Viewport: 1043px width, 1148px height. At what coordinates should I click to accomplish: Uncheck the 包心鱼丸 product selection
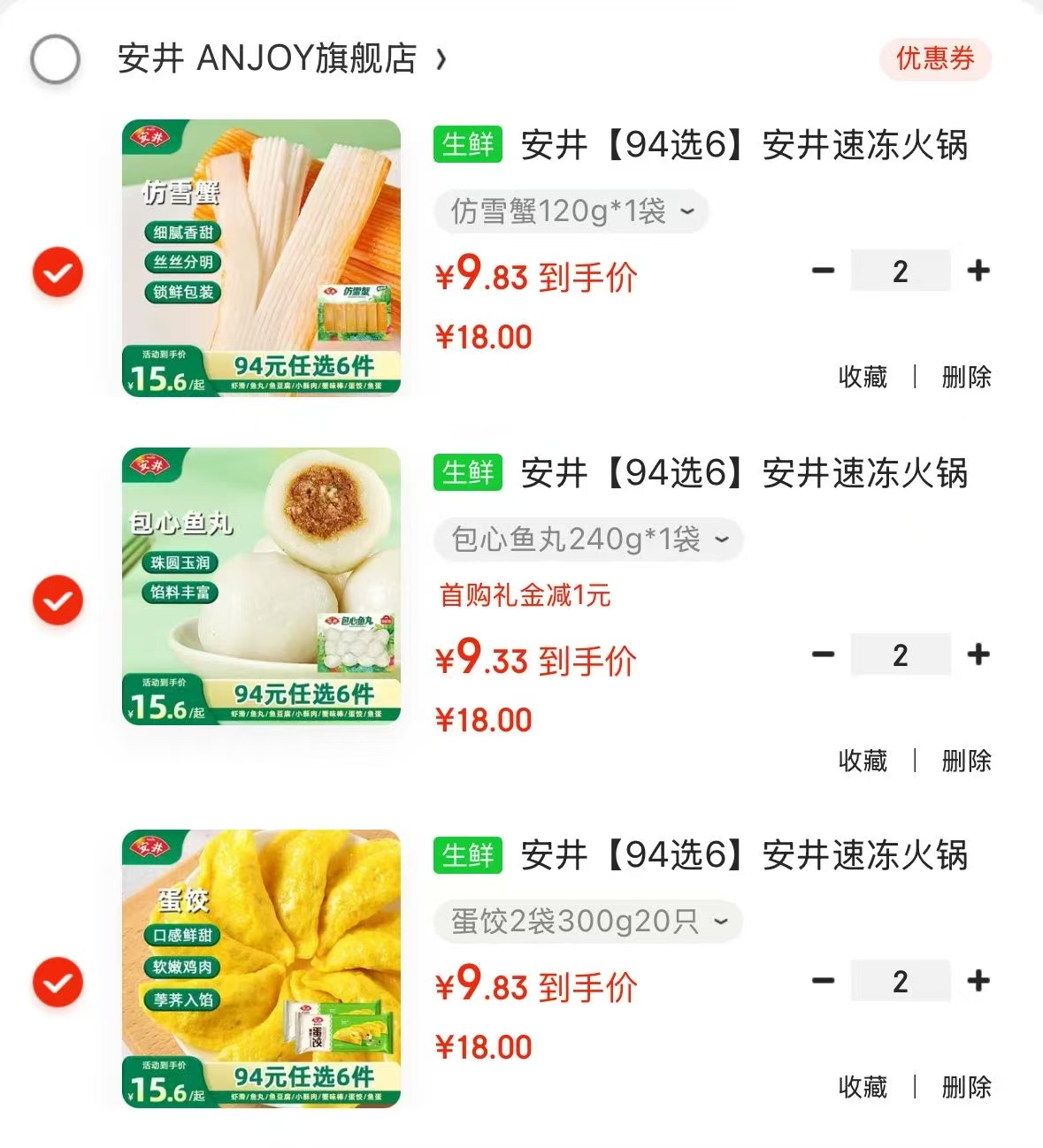click(57, 599)
